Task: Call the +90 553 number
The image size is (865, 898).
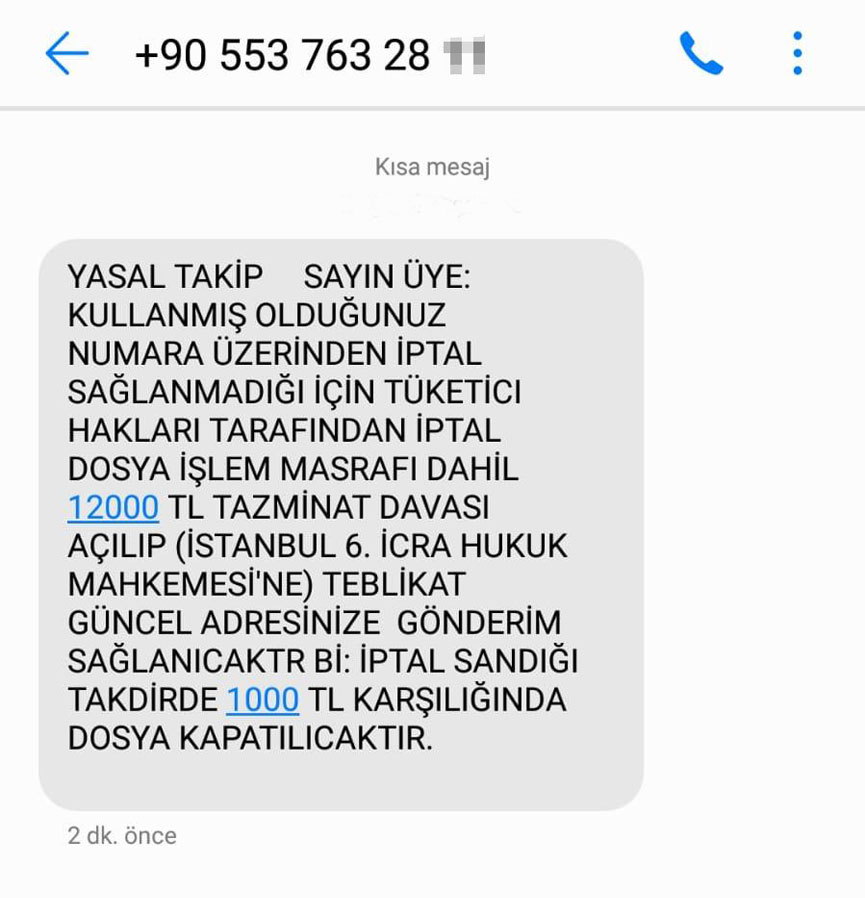Action: (x=701, y=53)
